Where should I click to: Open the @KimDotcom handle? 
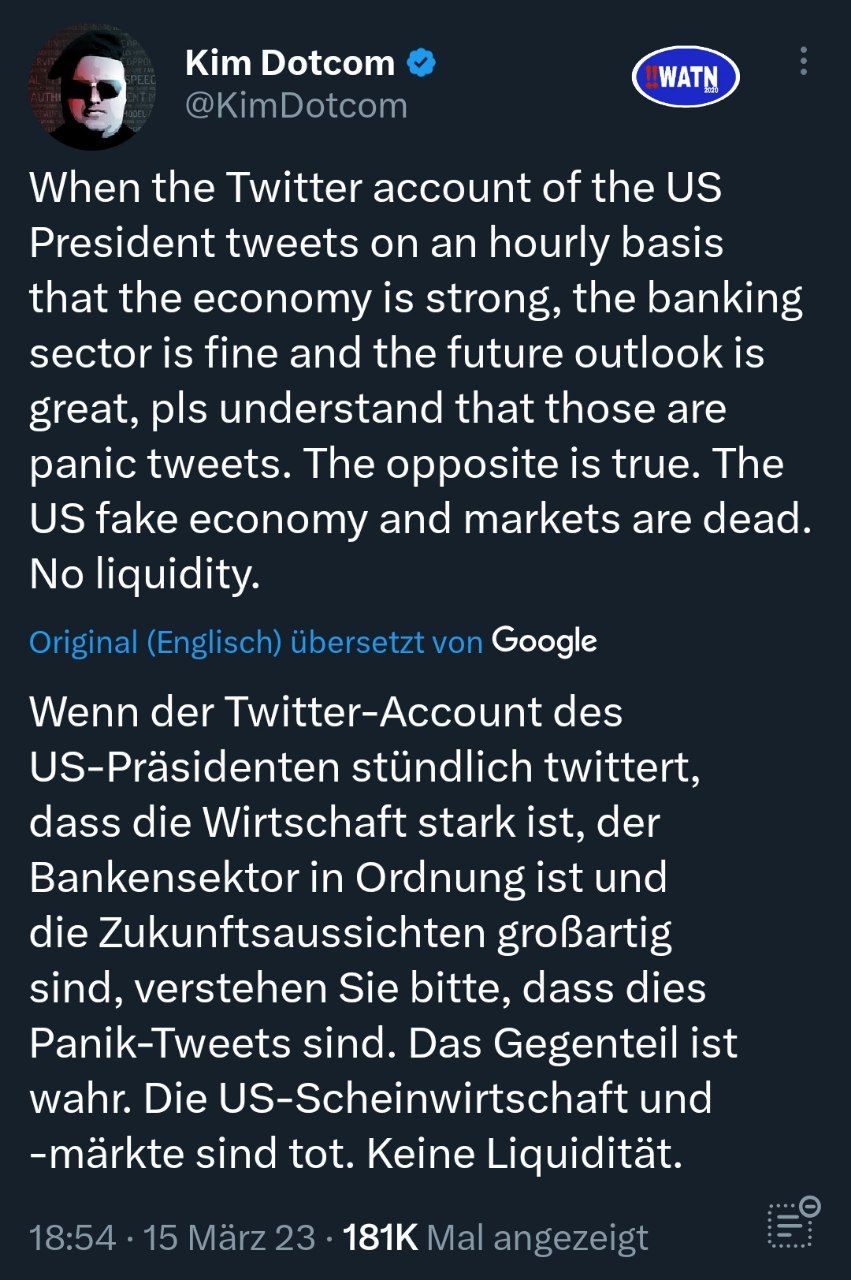click(289, 103)
